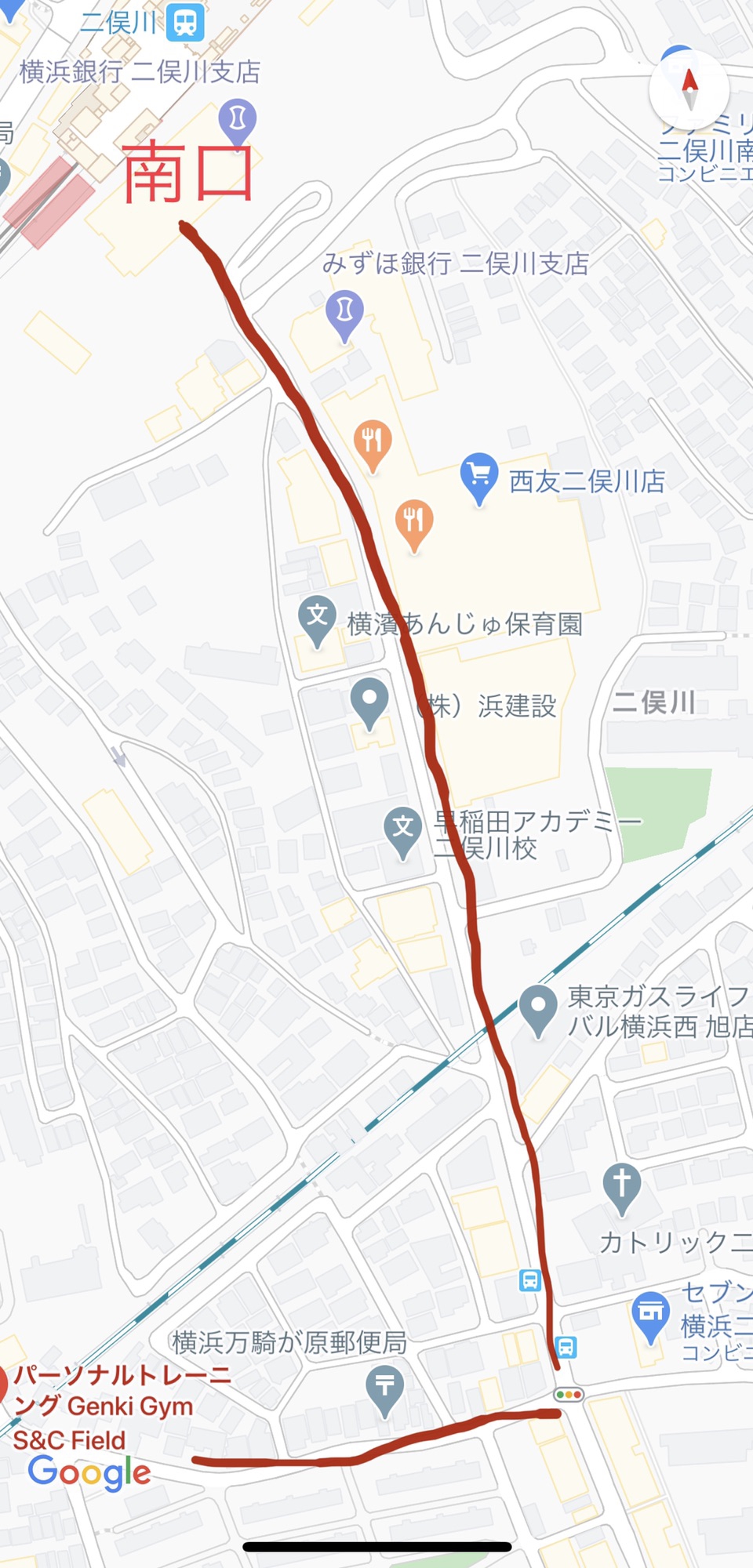Open the 二俣川 station marker

185,22
